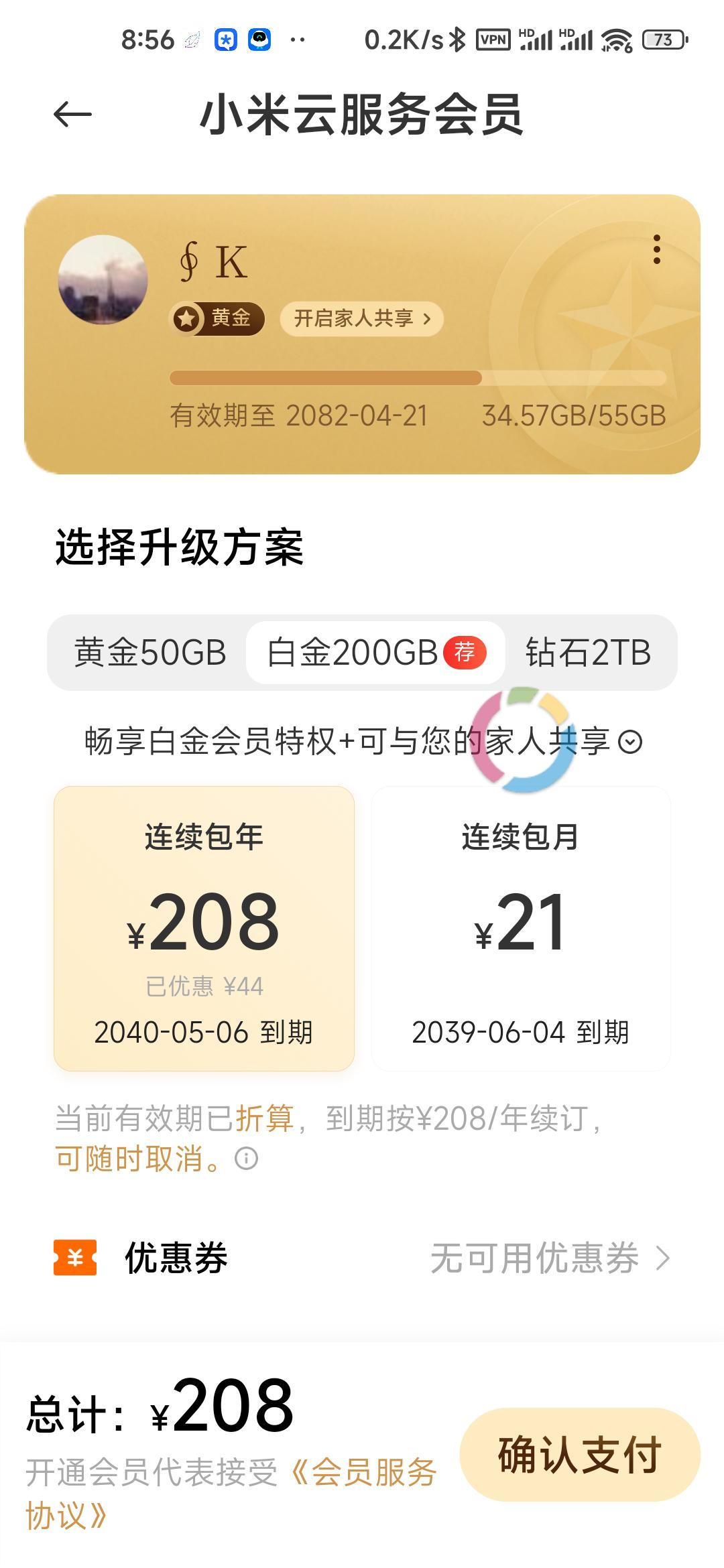Screen dimensions: 724x1568
Task: Tap 开启家人共享 chip
Action: point(361,318)
